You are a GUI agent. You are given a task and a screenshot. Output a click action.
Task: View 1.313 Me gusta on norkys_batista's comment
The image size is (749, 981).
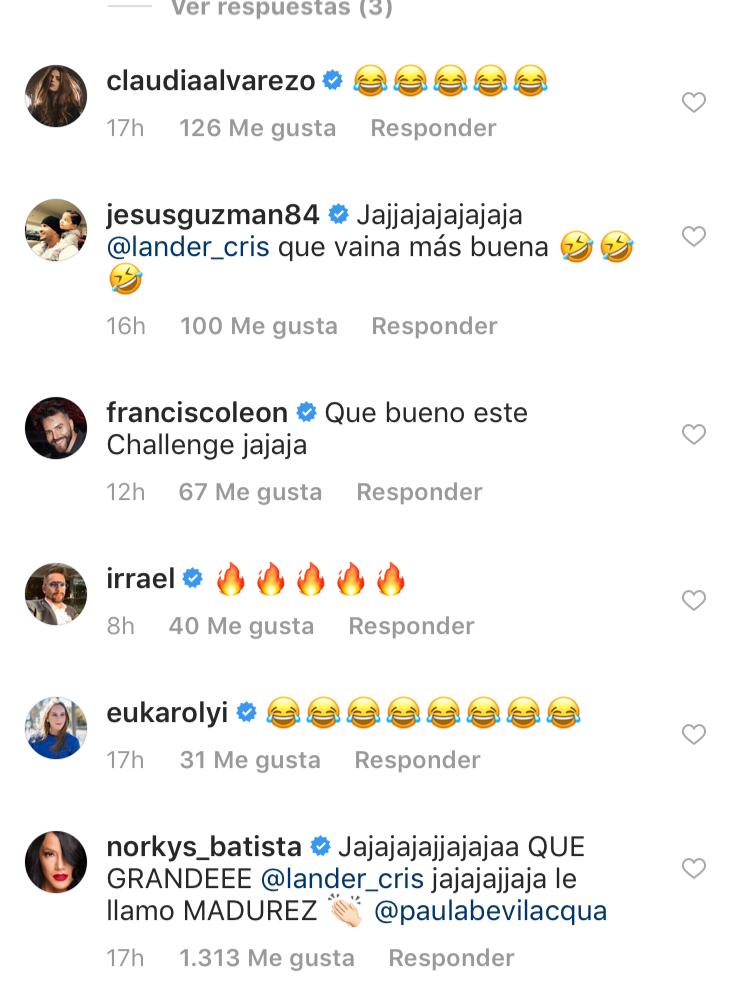pyautogui.click(x=267, y=958)
